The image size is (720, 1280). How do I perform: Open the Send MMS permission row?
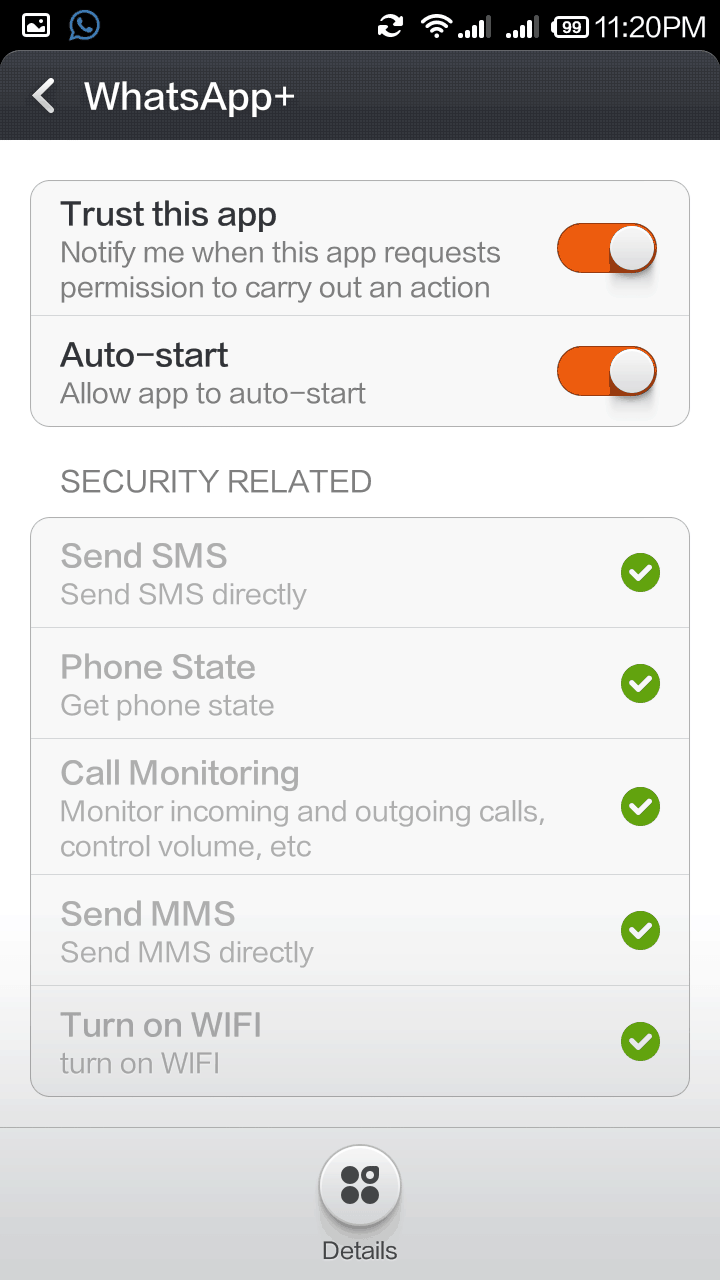(360, 931)
